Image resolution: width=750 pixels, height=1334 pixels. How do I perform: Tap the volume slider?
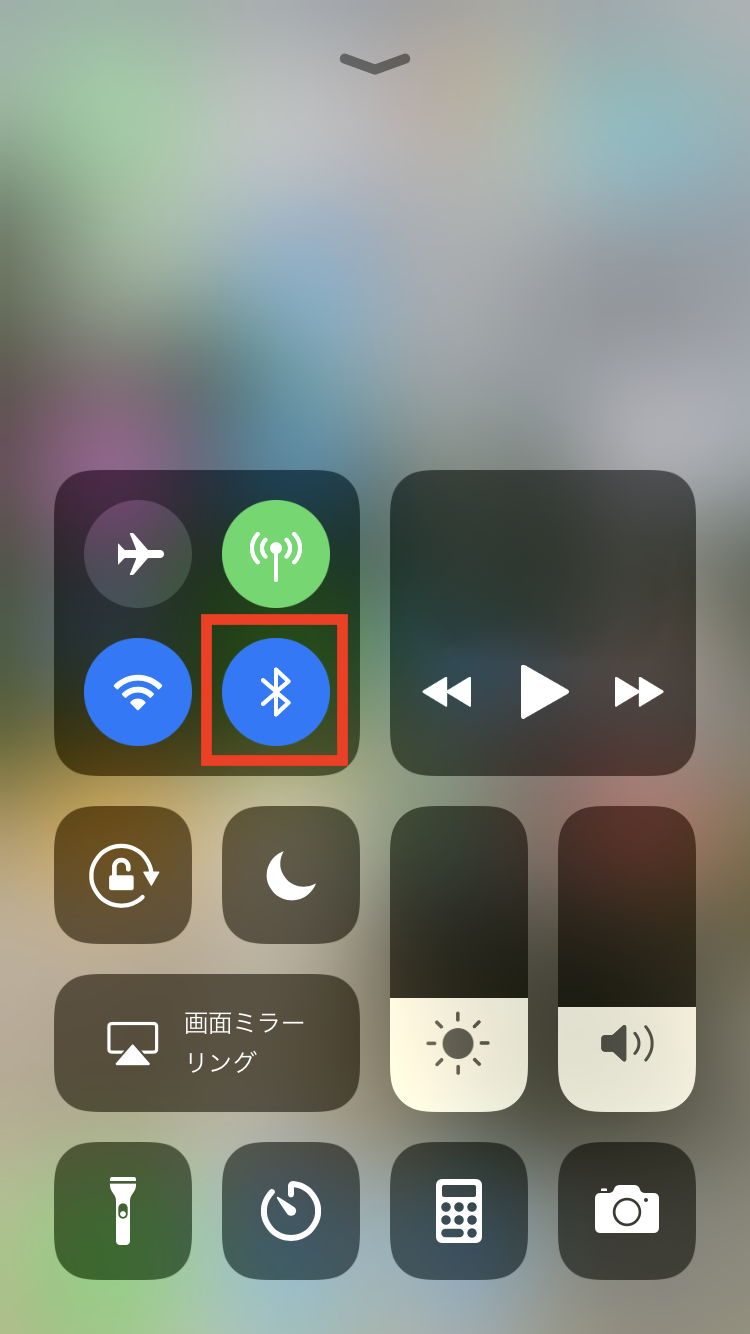click(627, 958)
